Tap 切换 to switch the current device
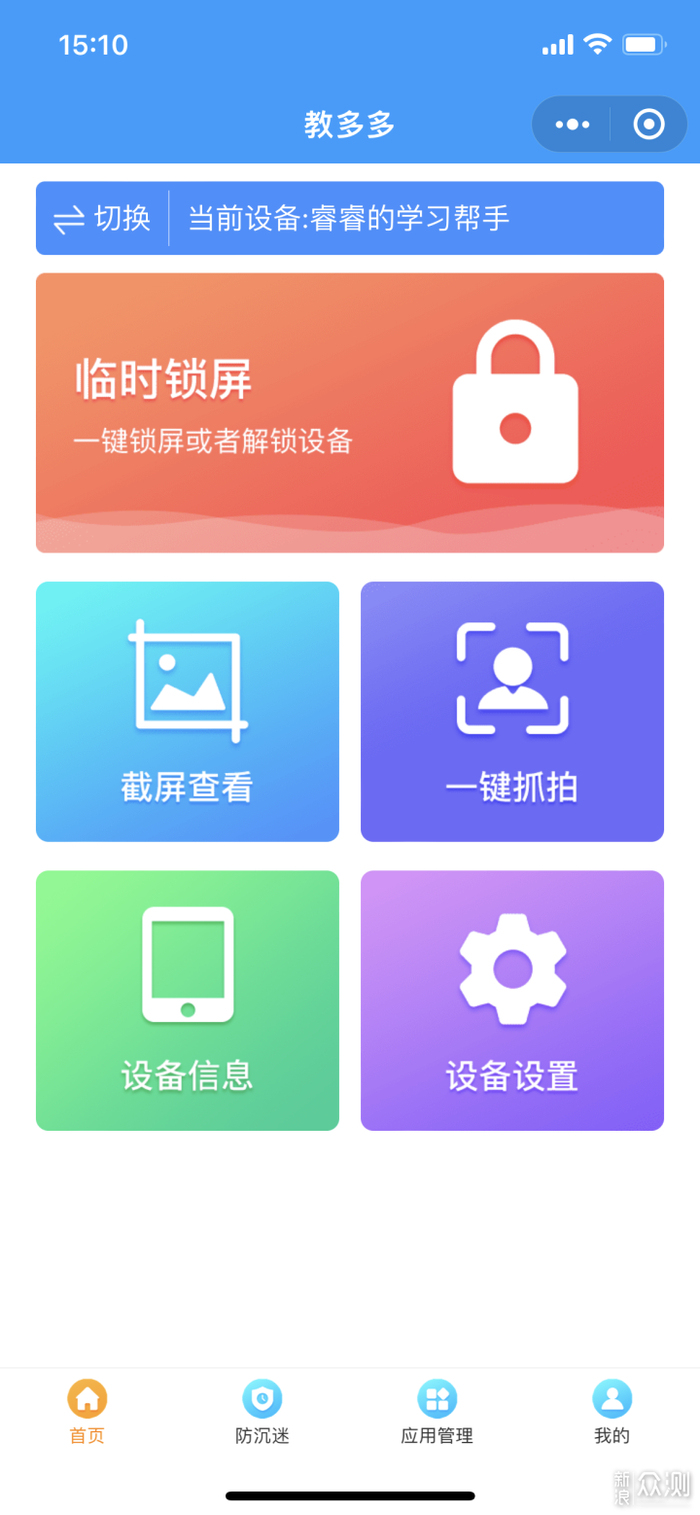The height and width of the screenshot is (1515, 700). (102, 218)
